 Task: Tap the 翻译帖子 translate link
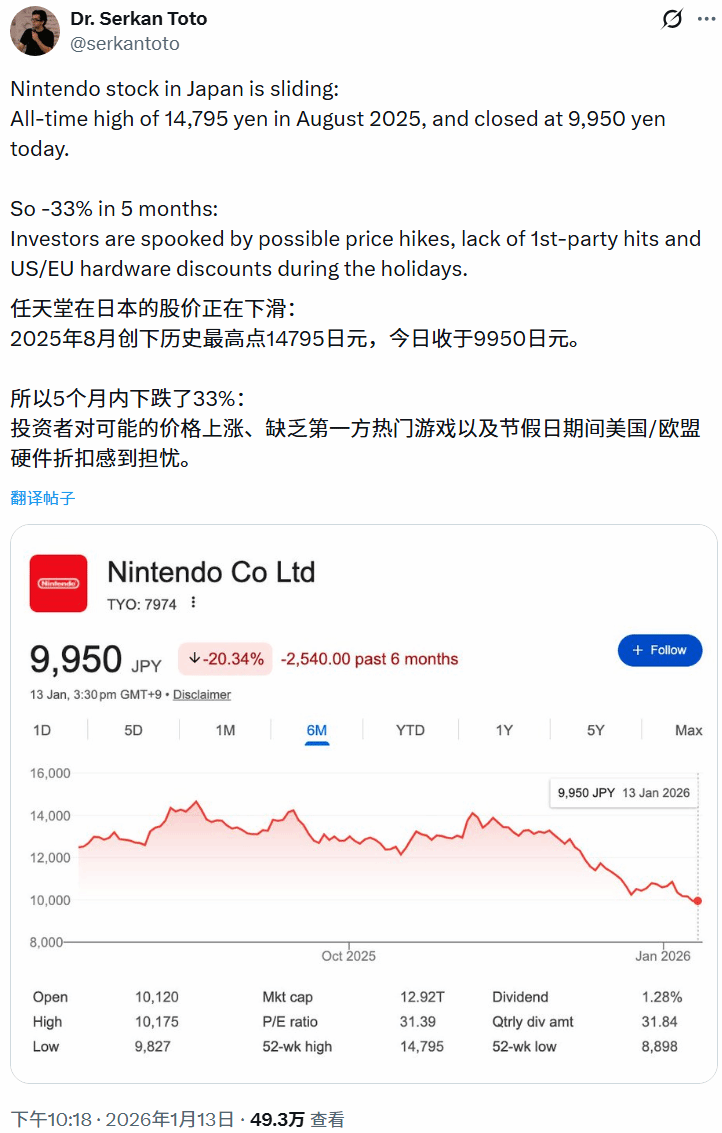click(43, 498)
